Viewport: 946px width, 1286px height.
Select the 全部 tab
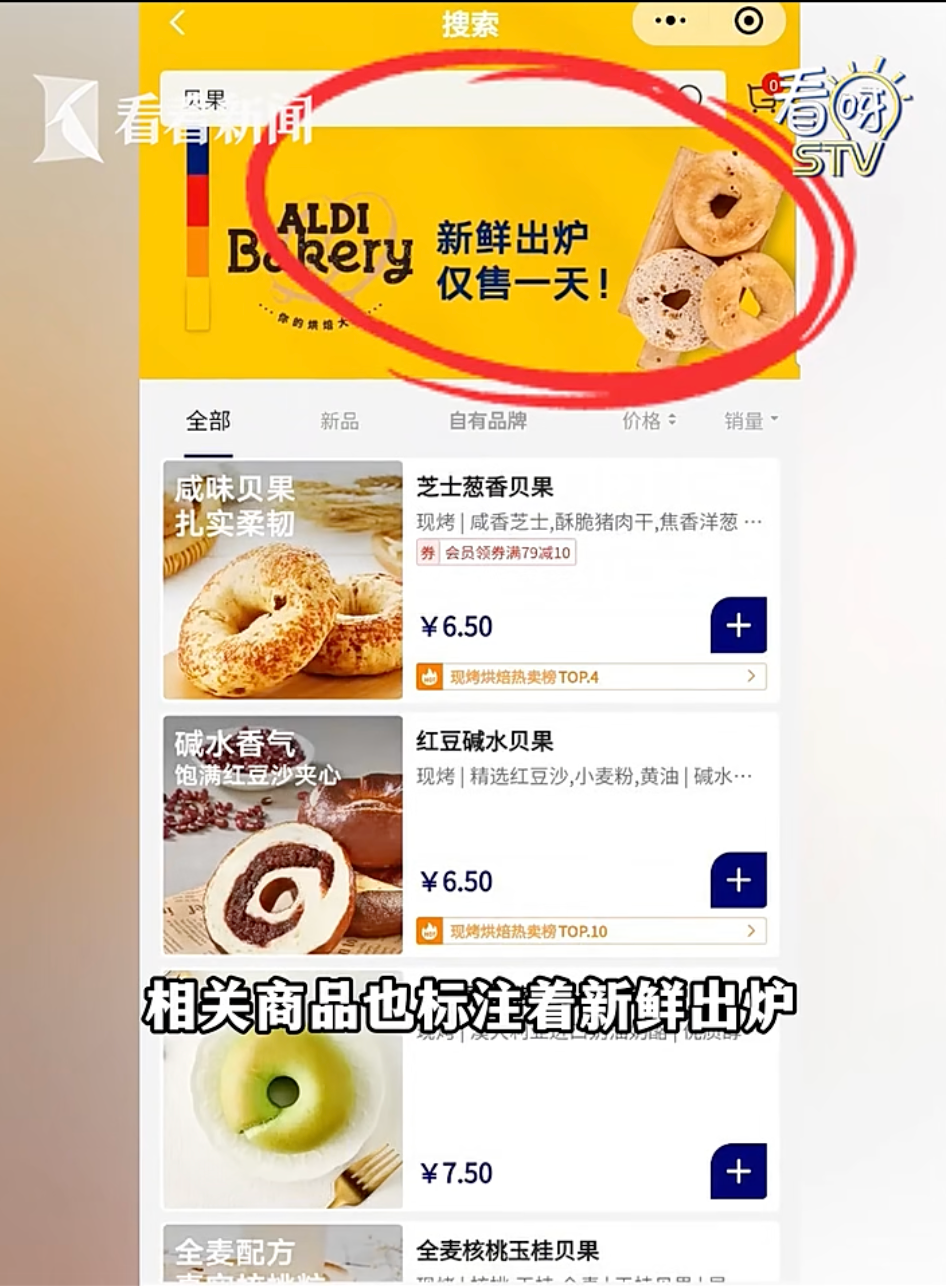[208, 421]
